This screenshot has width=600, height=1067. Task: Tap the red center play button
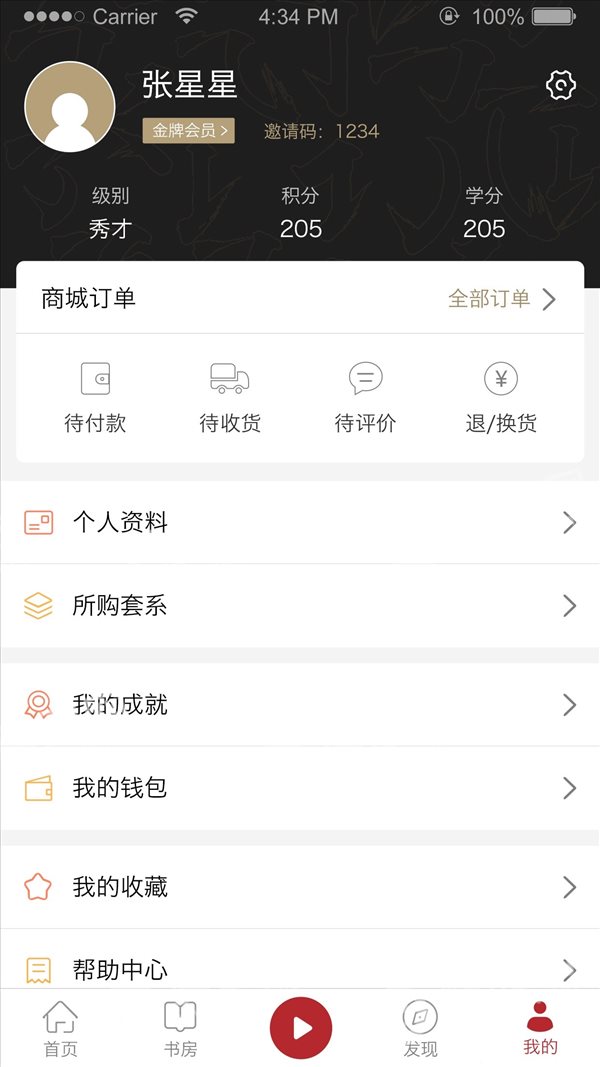point(301,1028)
